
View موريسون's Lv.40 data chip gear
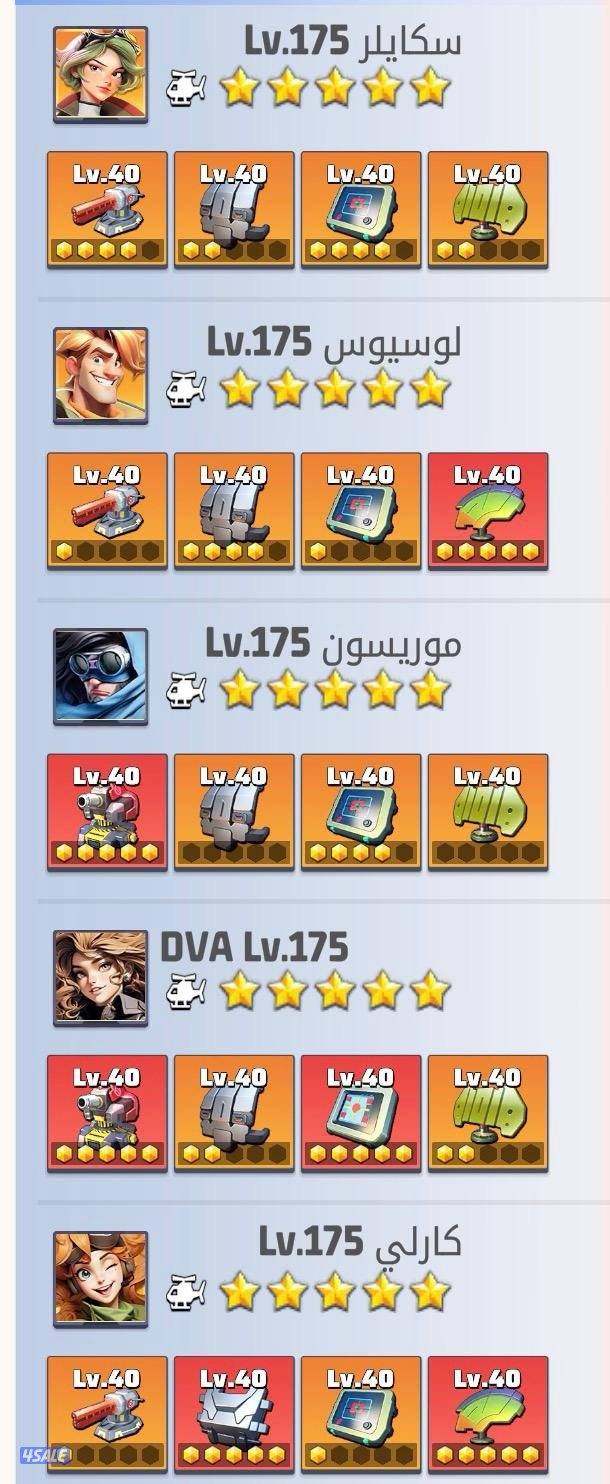[361, 811]
